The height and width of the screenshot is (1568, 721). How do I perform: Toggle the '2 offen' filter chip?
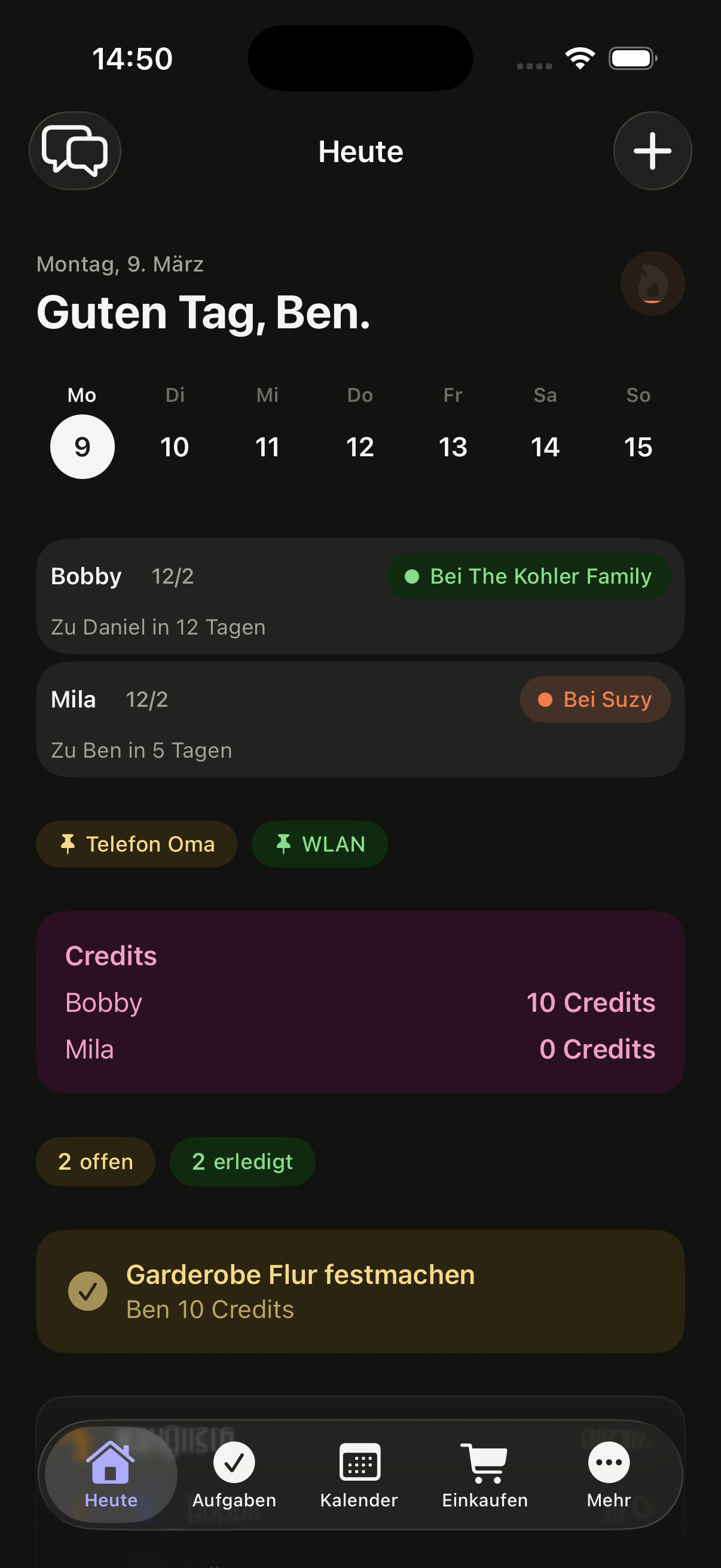[95, 1161]
